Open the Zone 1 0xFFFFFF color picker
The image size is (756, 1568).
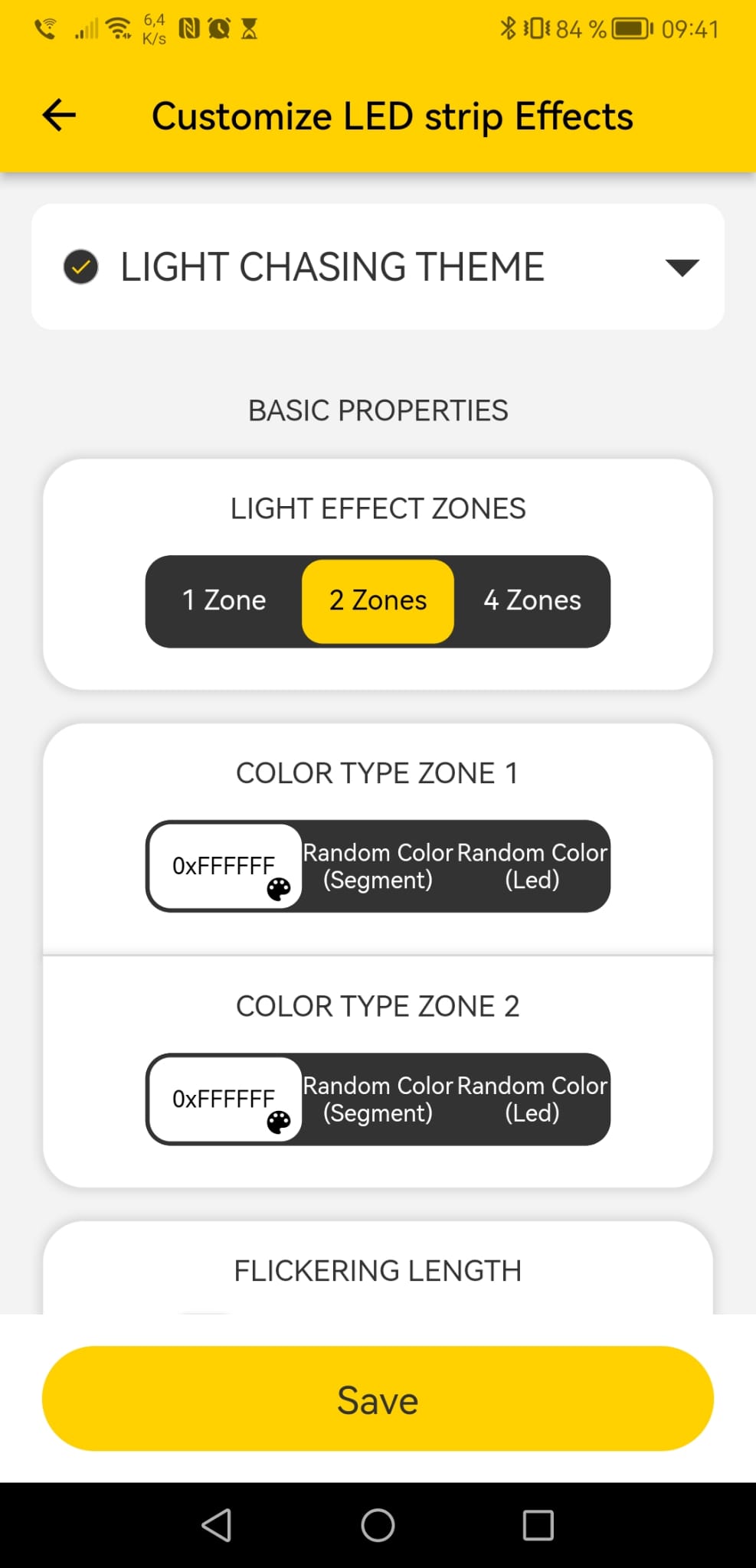click(224, 866)
